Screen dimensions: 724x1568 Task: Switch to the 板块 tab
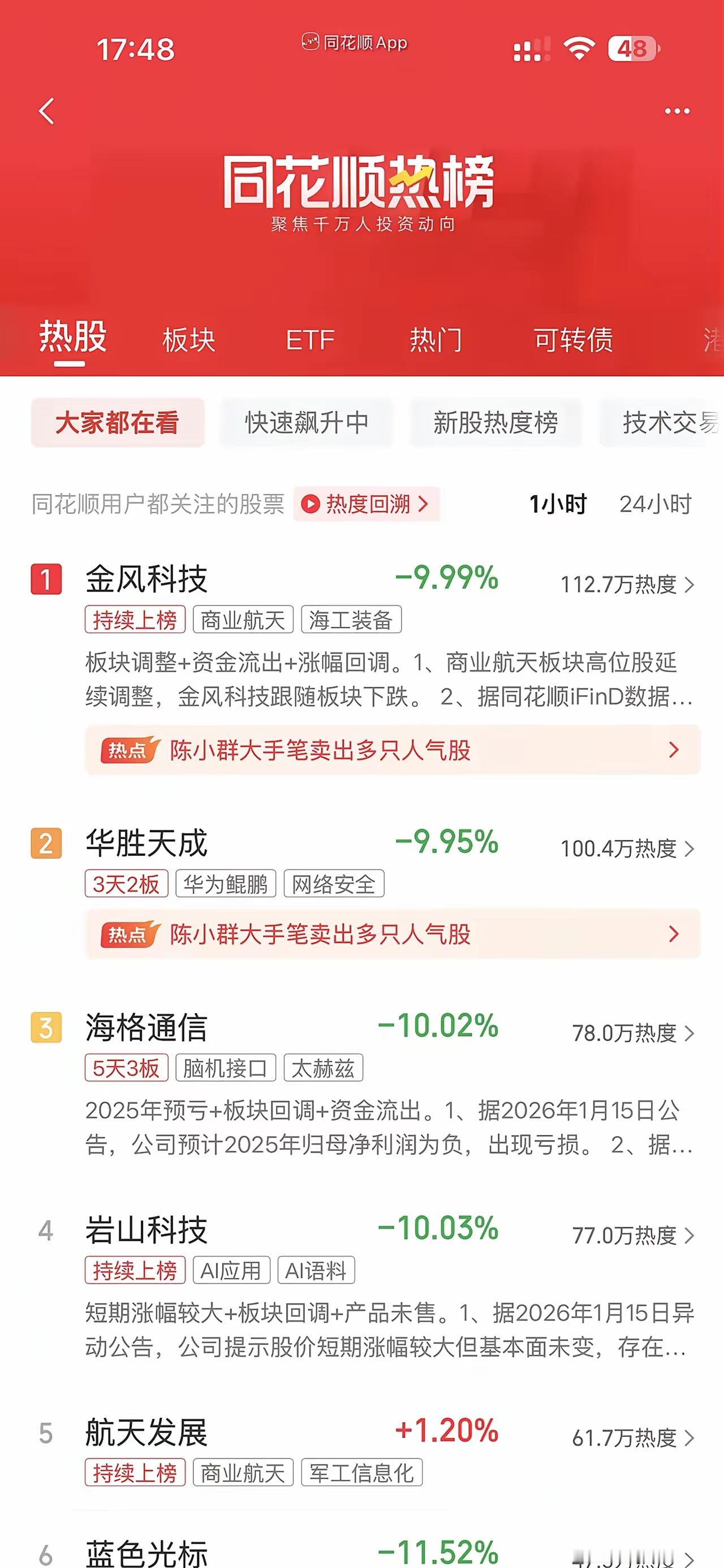(x=189, y=340)
